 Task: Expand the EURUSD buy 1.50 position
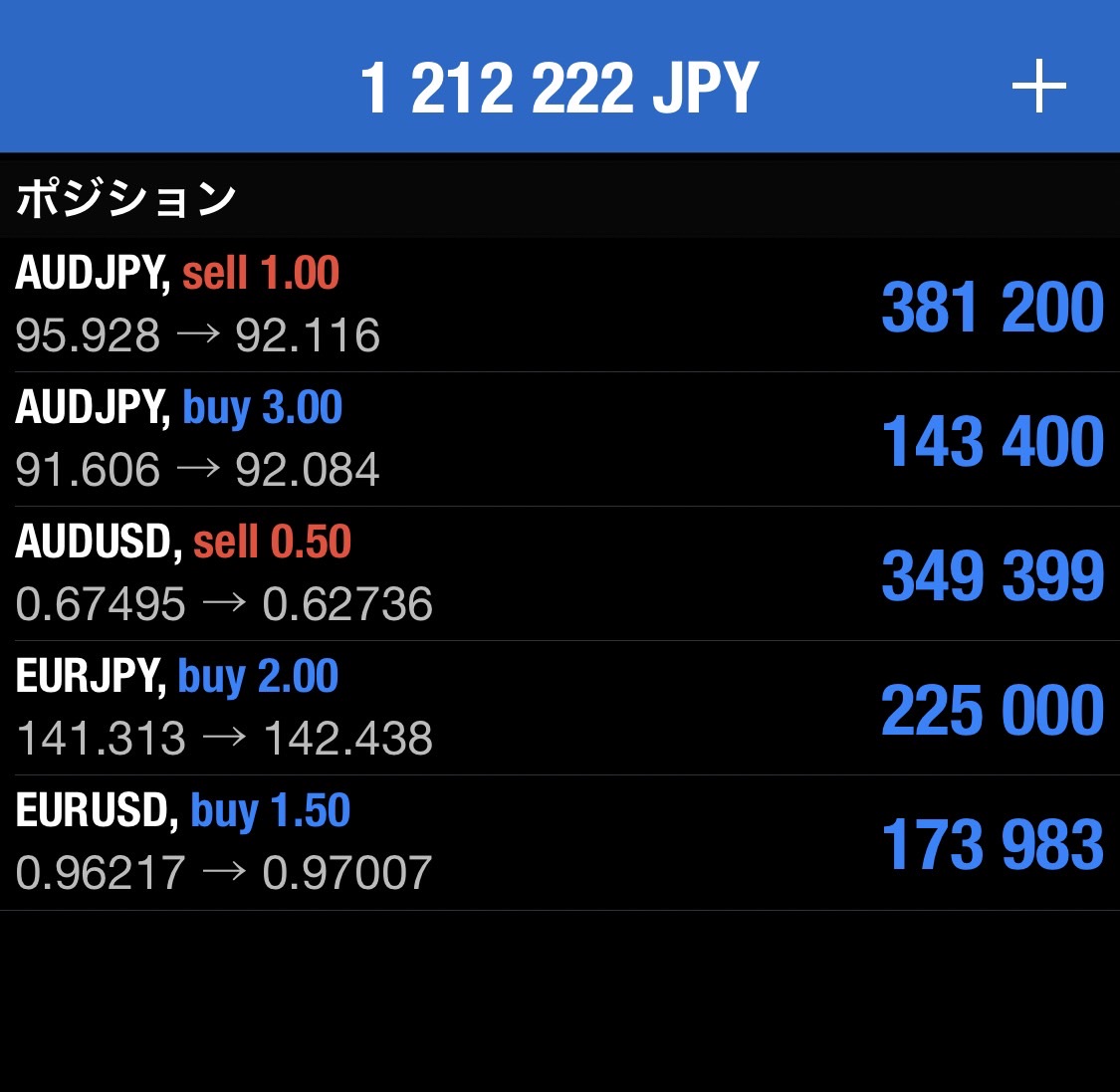coord(560,842)
